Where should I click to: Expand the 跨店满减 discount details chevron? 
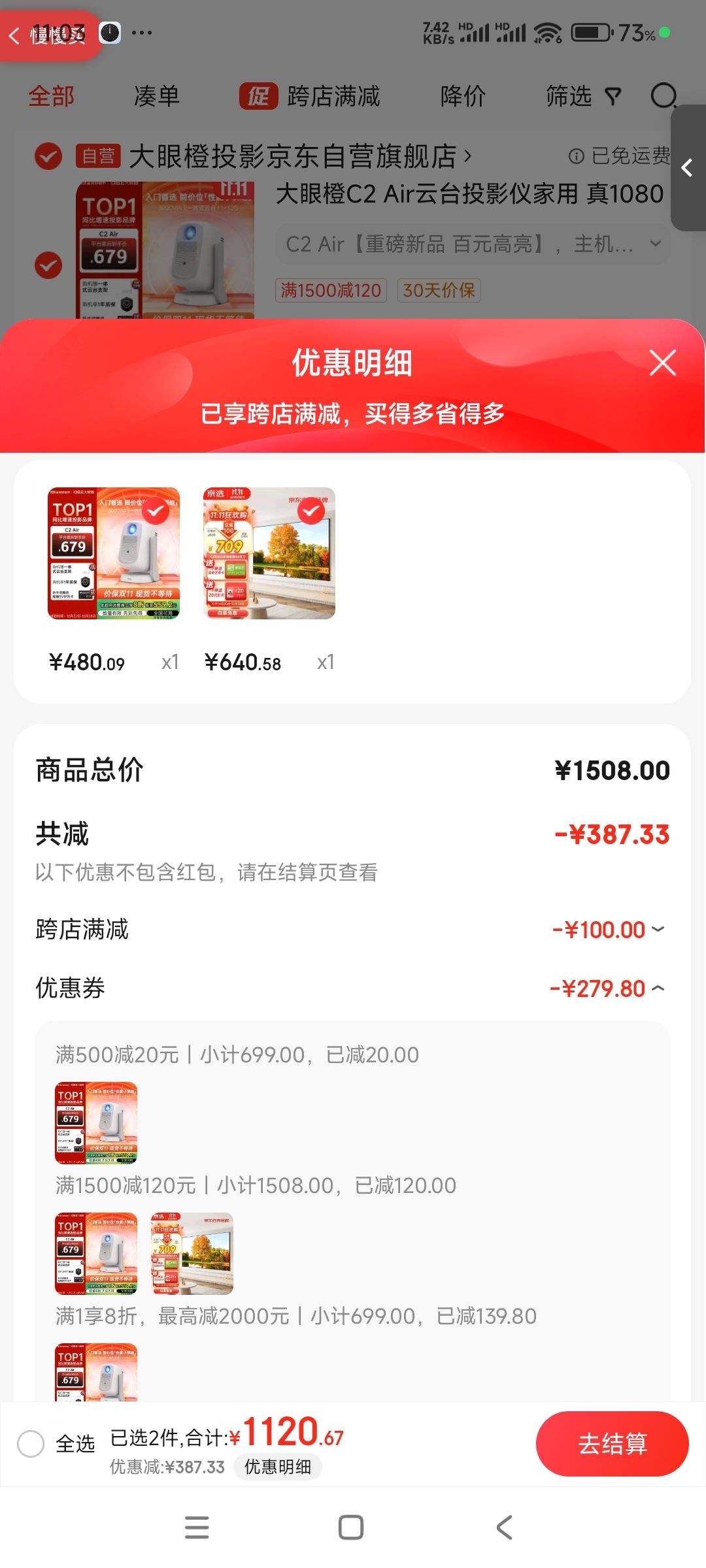659,929
